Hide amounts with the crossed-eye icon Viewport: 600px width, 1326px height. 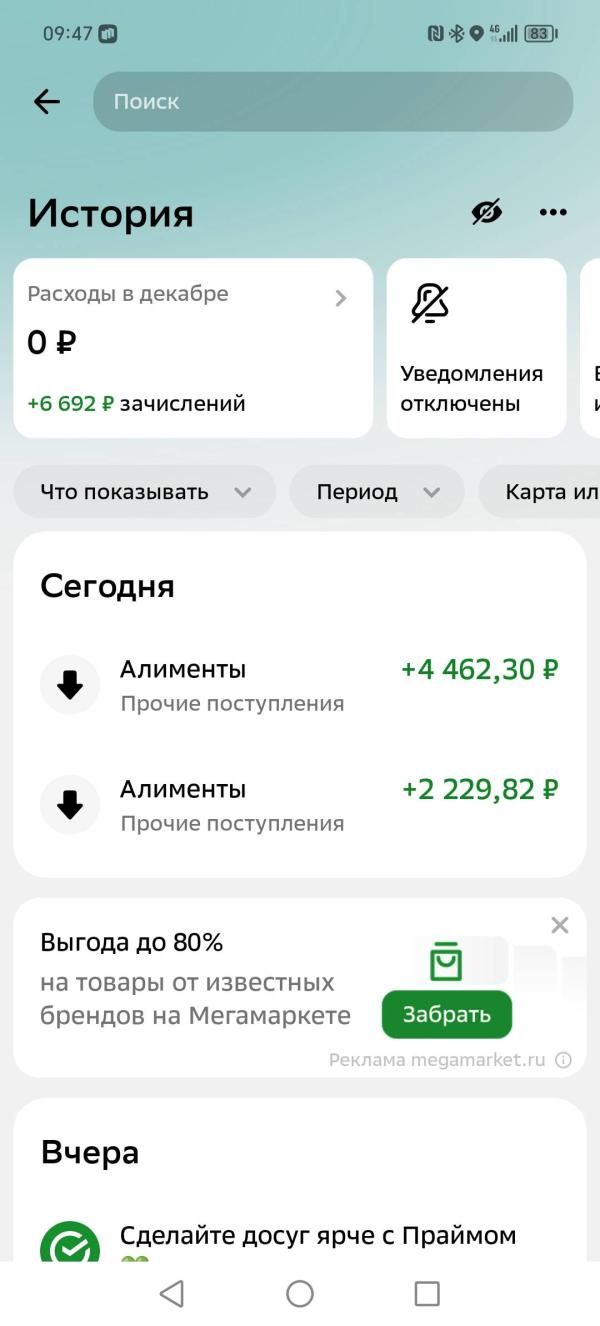[x=487, y=212]
